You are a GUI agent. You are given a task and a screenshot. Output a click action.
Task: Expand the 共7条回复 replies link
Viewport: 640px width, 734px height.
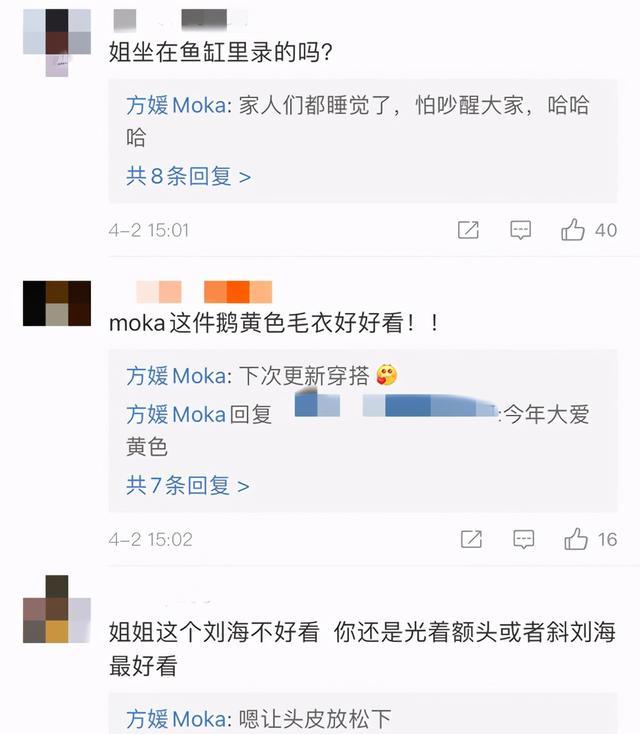[x=188, y=486]
